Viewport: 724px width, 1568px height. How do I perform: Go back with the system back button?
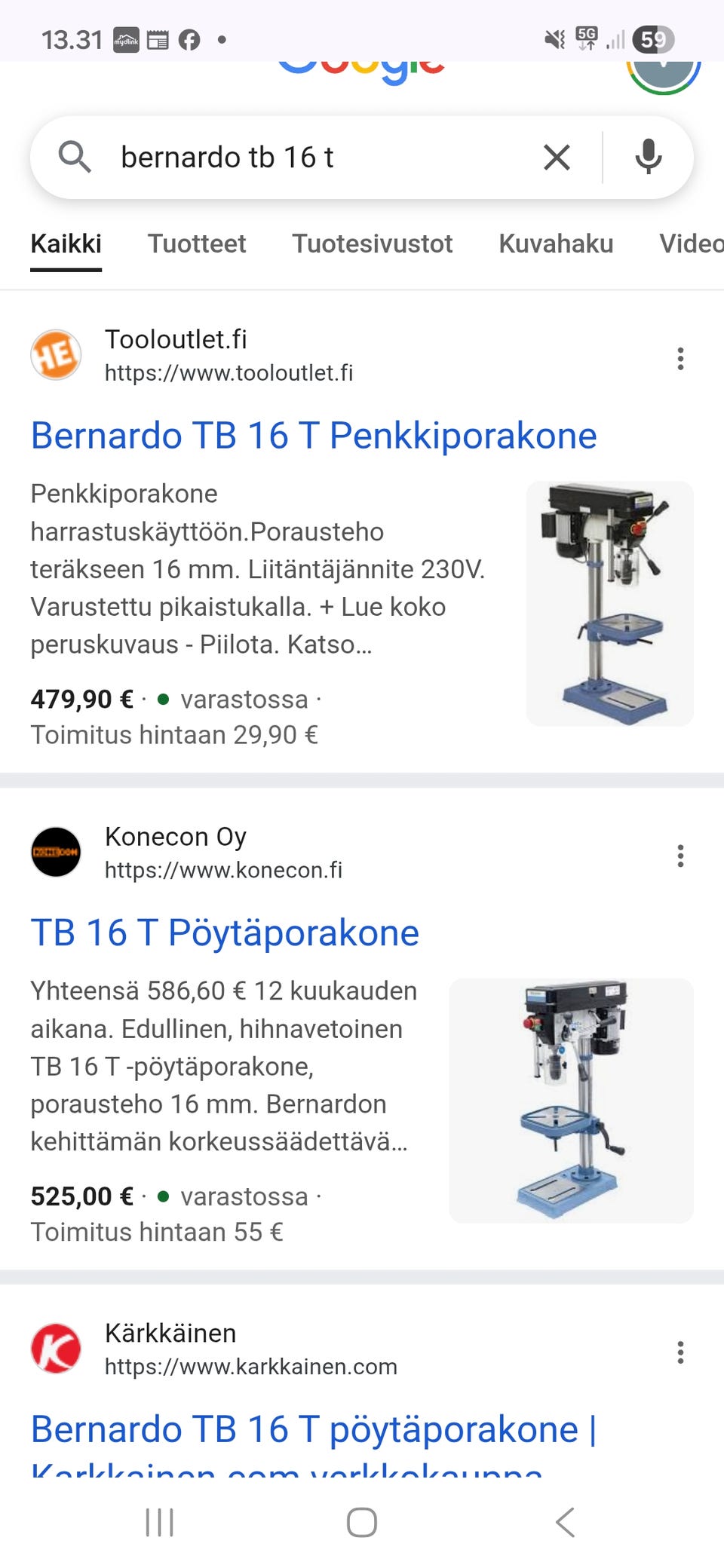coord(566,1522)
